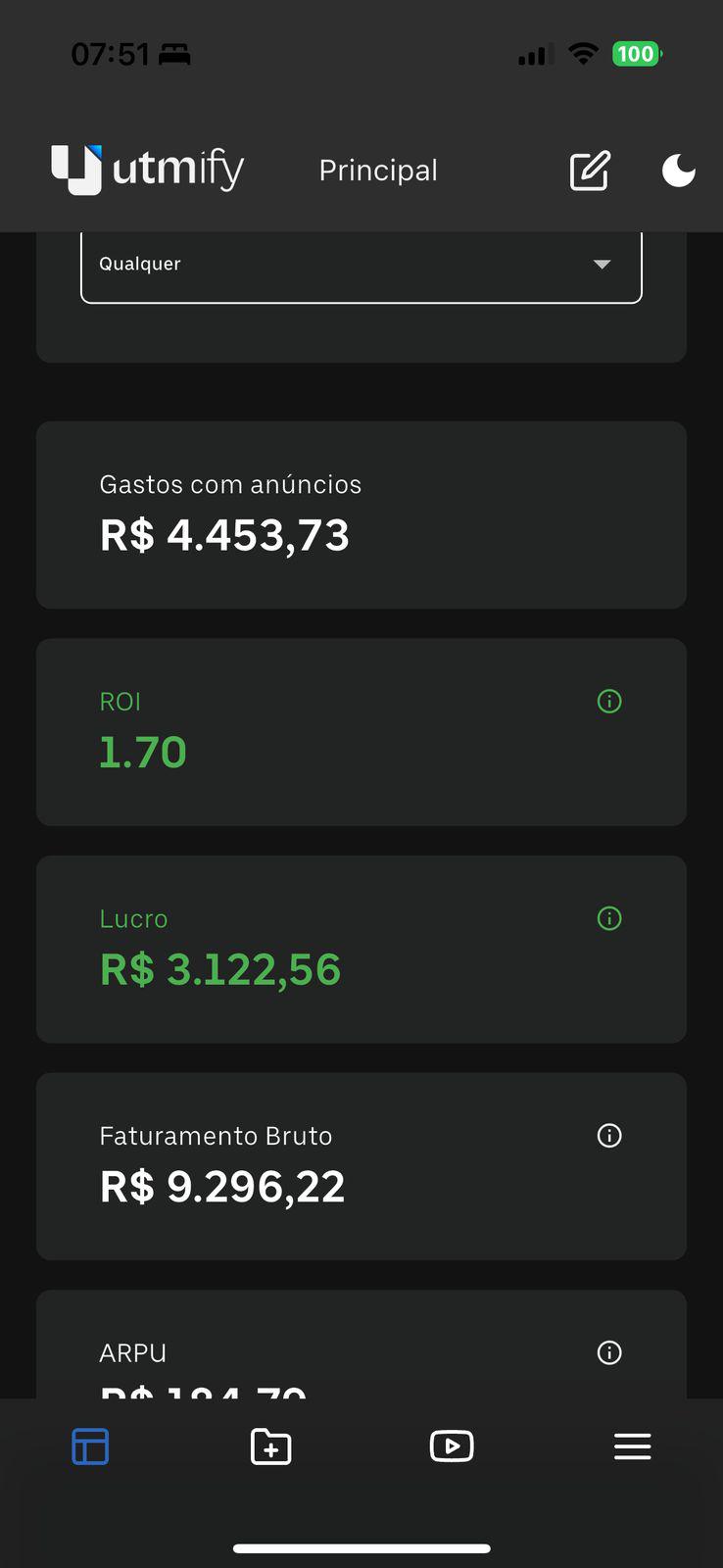Tap the utmify logo
This screenshot has height=1568, width=723.
click(x=146, y=169)
